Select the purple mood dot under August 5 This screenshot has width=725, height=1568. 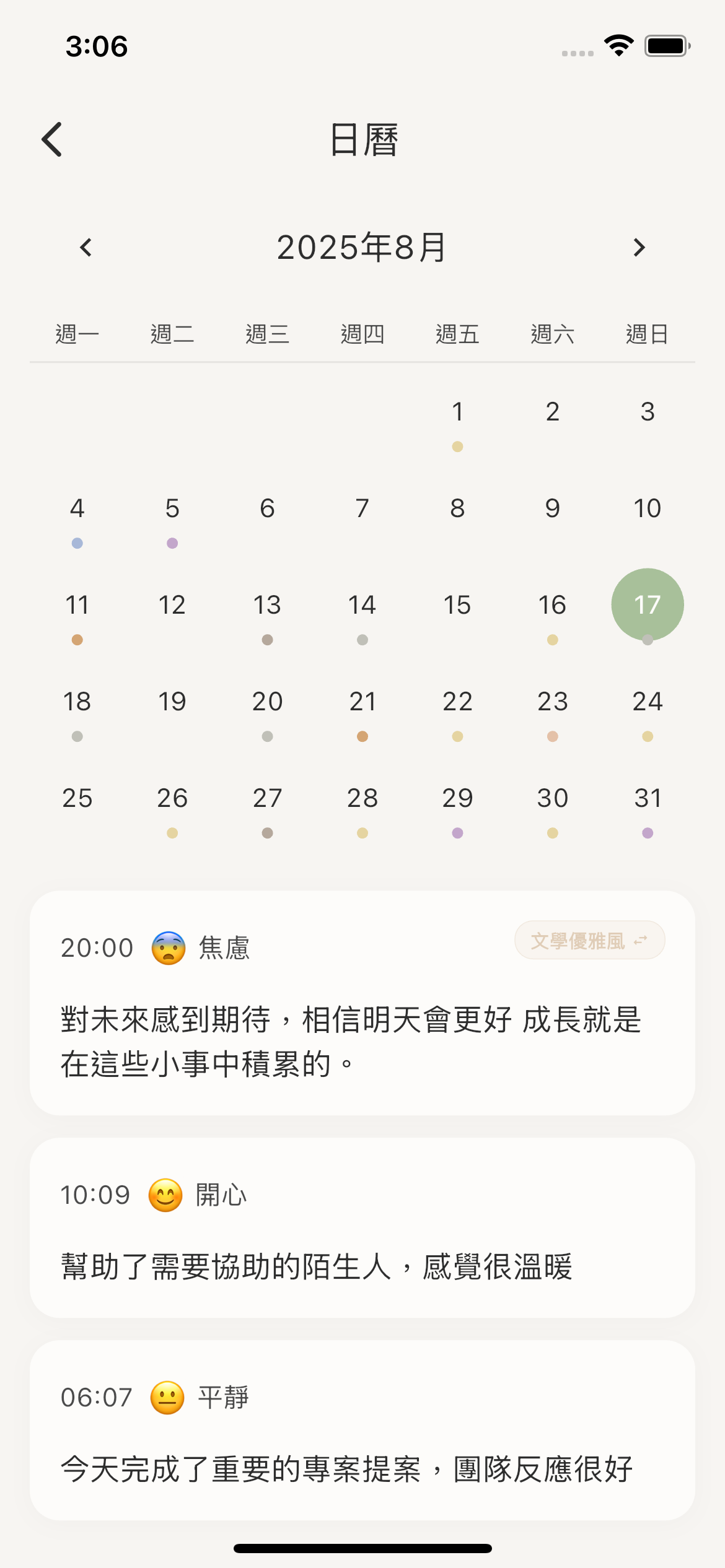pos(172,542)
